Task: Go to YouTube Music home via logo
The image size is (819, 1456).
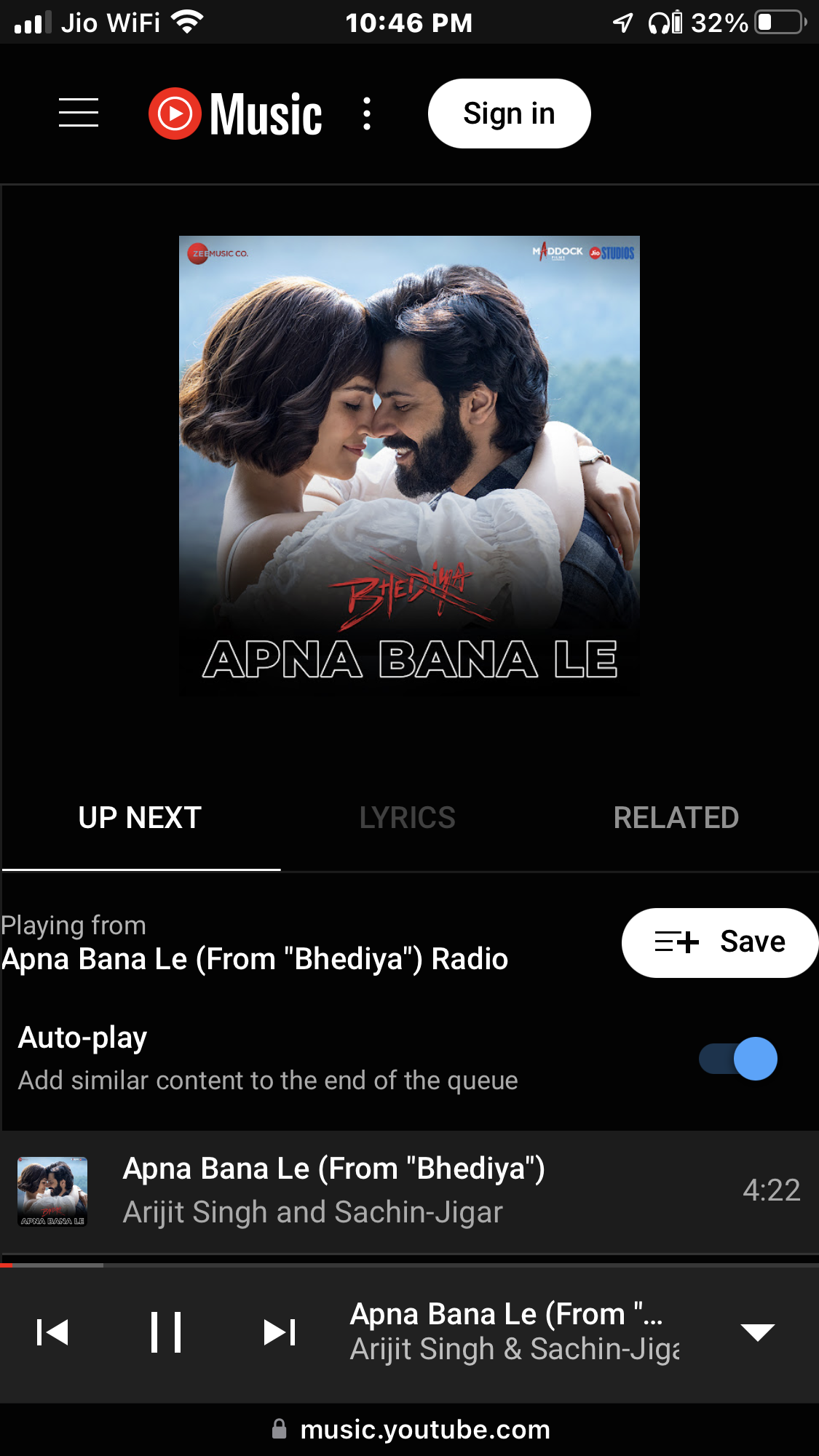Action: coord(236,114)
